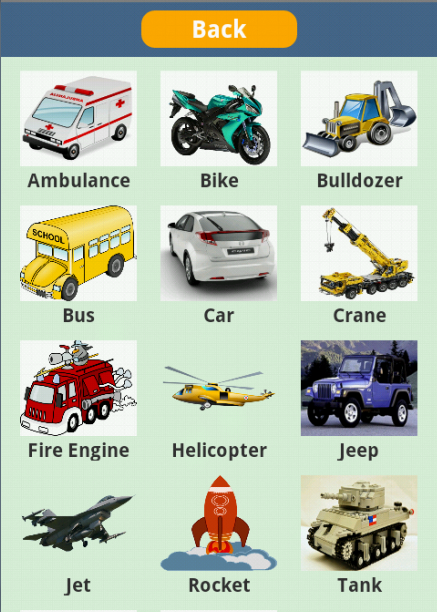Tap the Crane tile
The width and height of the screenshot is (437, 612).
coord(359,253)
